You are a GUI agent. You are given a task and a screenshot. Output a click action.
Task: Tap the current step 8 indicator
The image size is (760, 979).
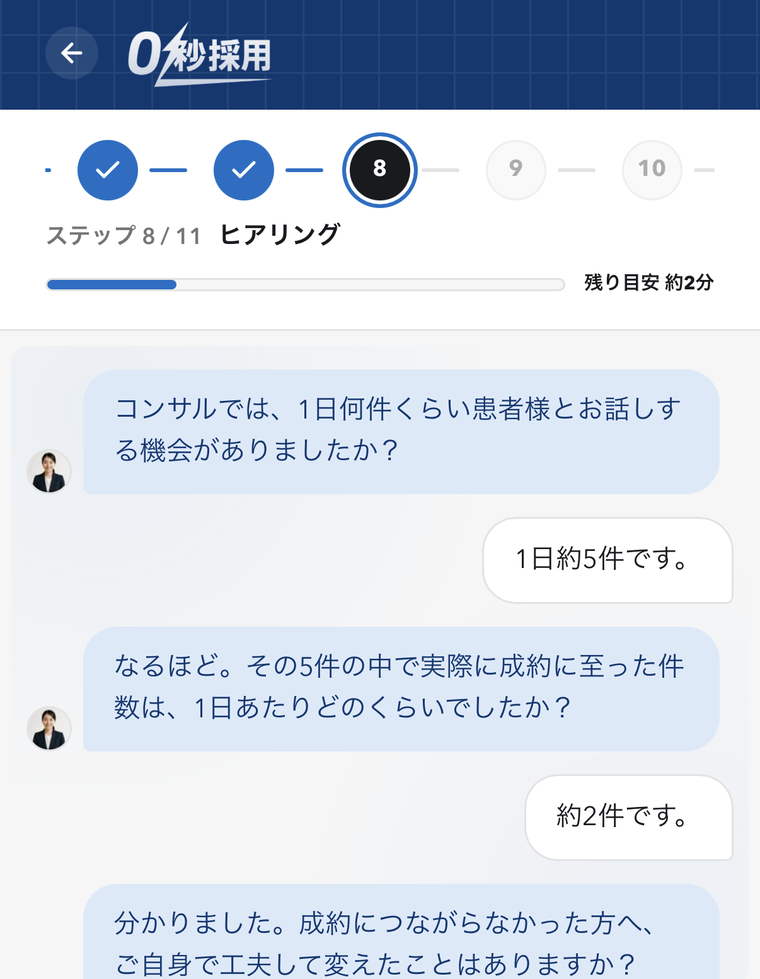click(x=380, y=170)
